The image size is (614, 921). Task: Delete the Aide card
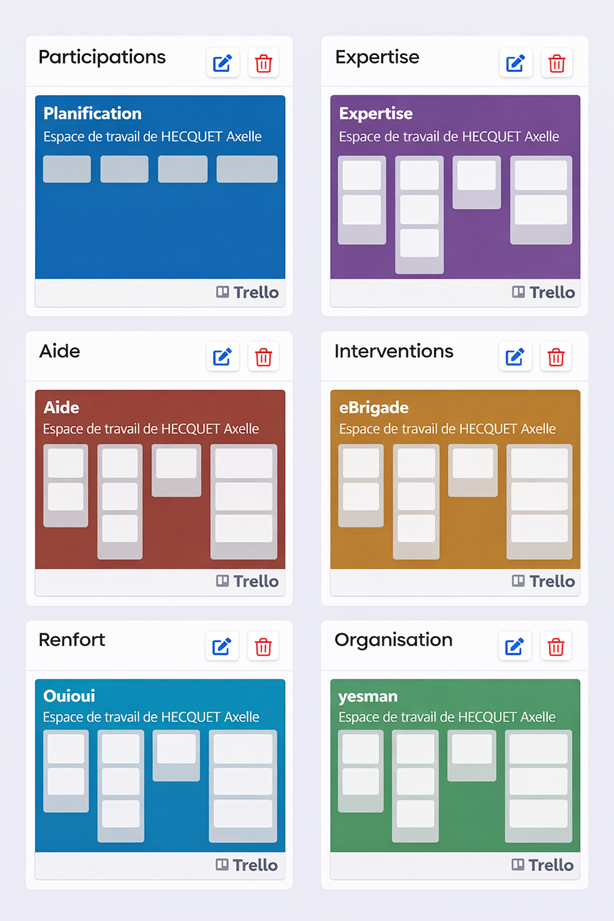click(263, 357)
